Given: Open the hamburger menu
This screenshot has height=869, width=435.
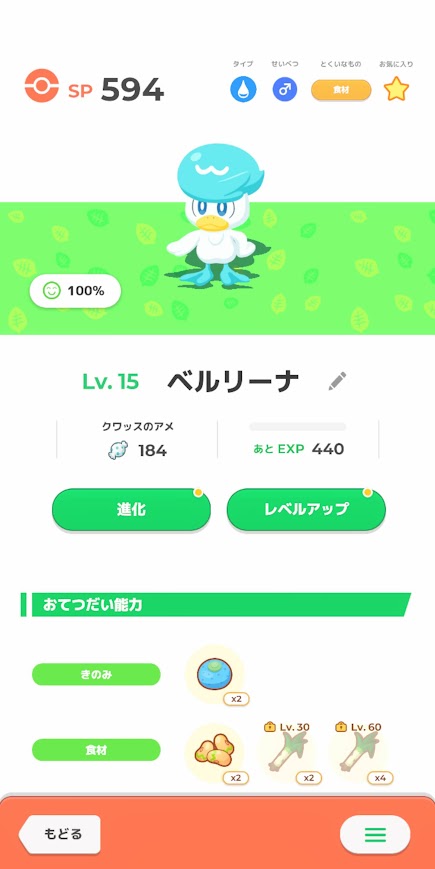Looking at the screenshot, I should click(x=375, y=834).
